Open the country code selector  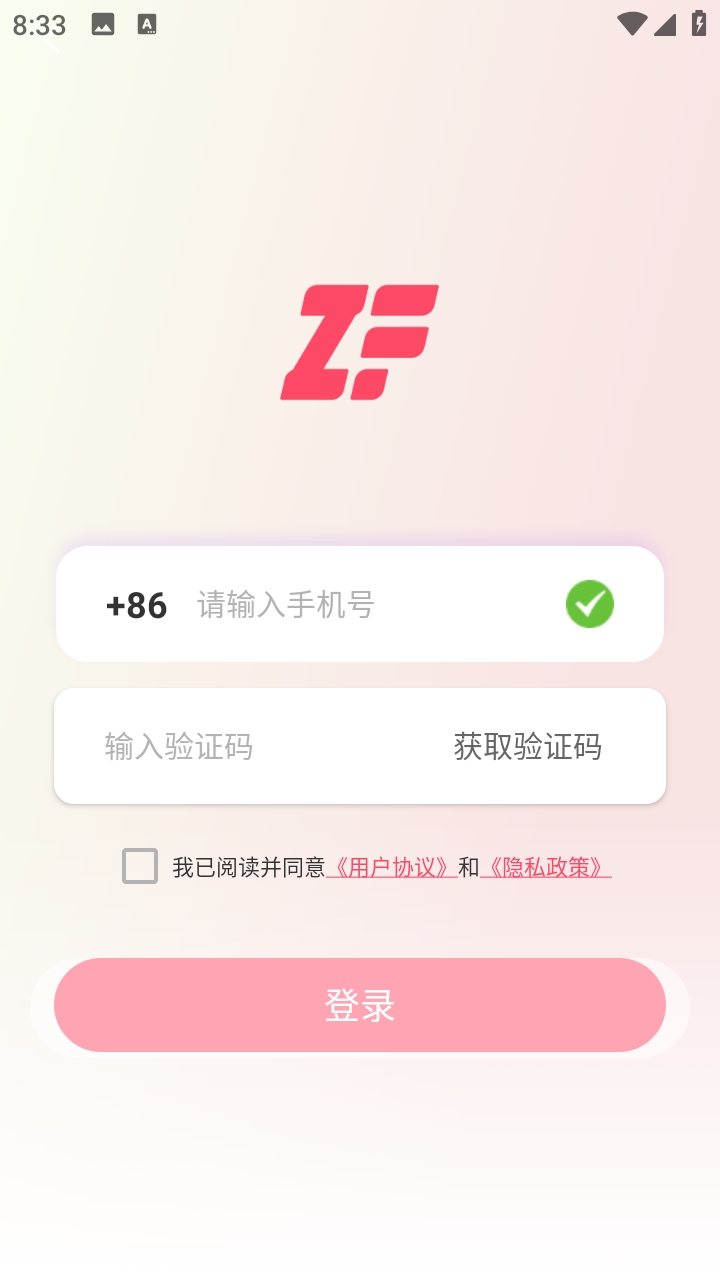137,605
